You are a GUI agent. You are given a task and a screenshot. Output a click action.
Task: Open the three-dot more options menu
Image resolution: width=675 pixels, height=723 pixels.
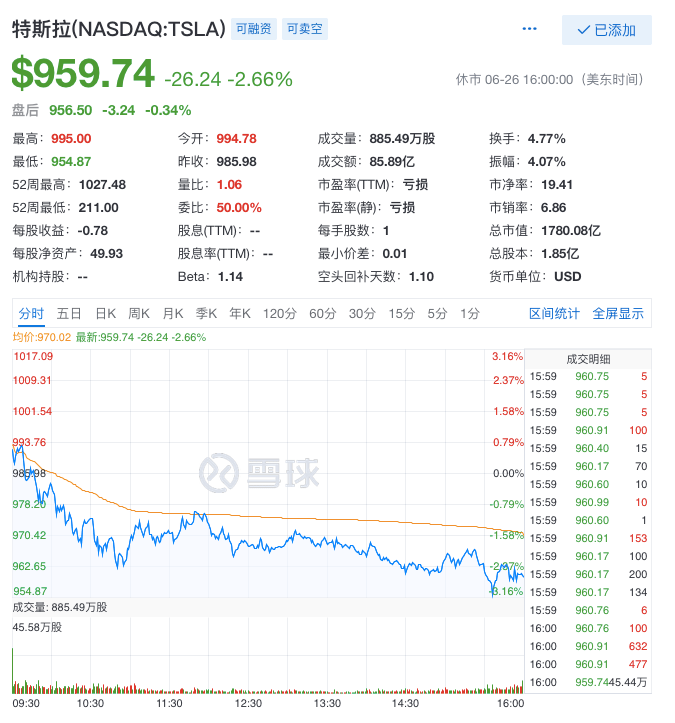(529, 29)
